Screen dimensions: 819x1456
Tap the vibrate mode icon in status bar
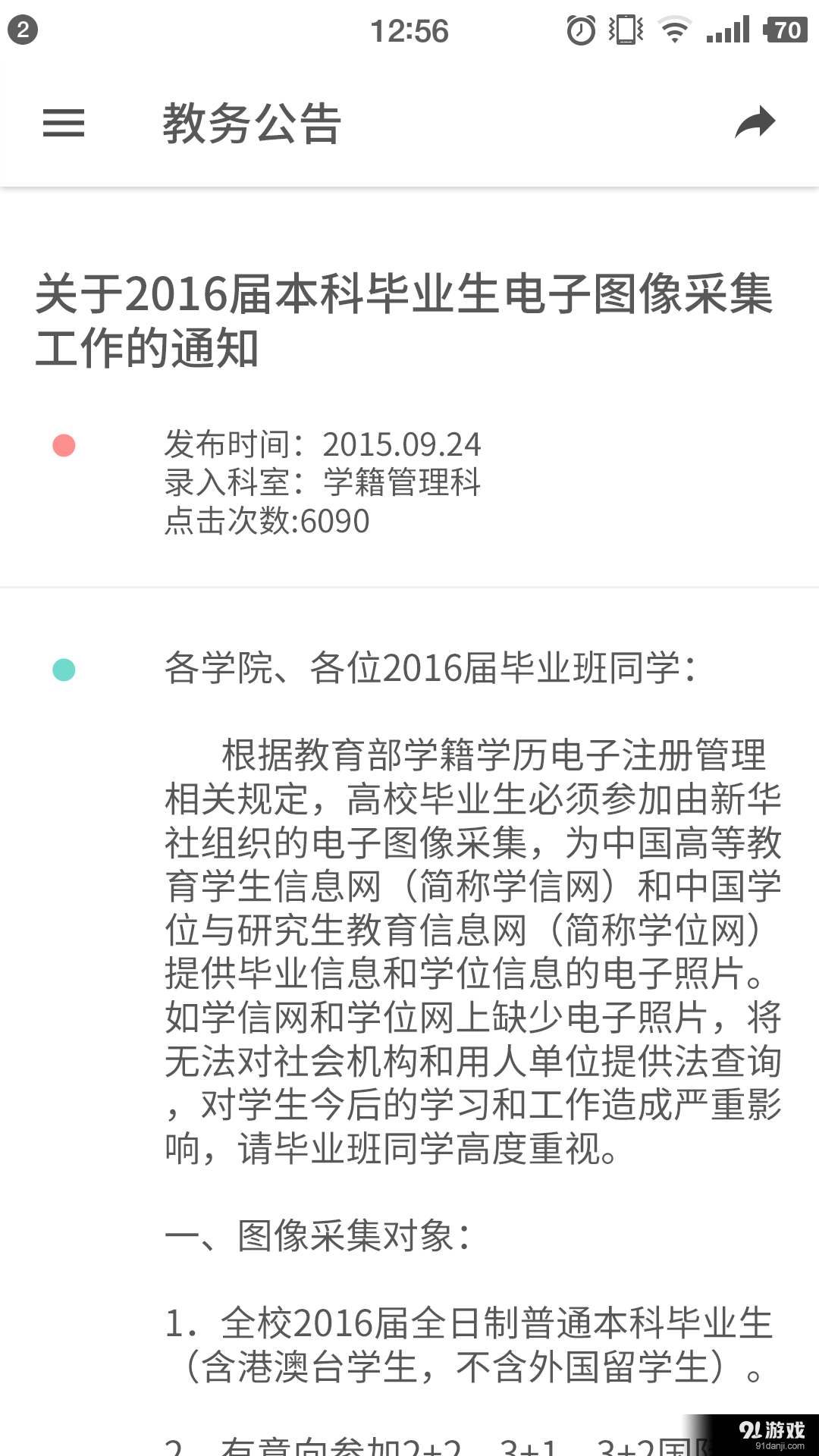[x=623, y=29]
